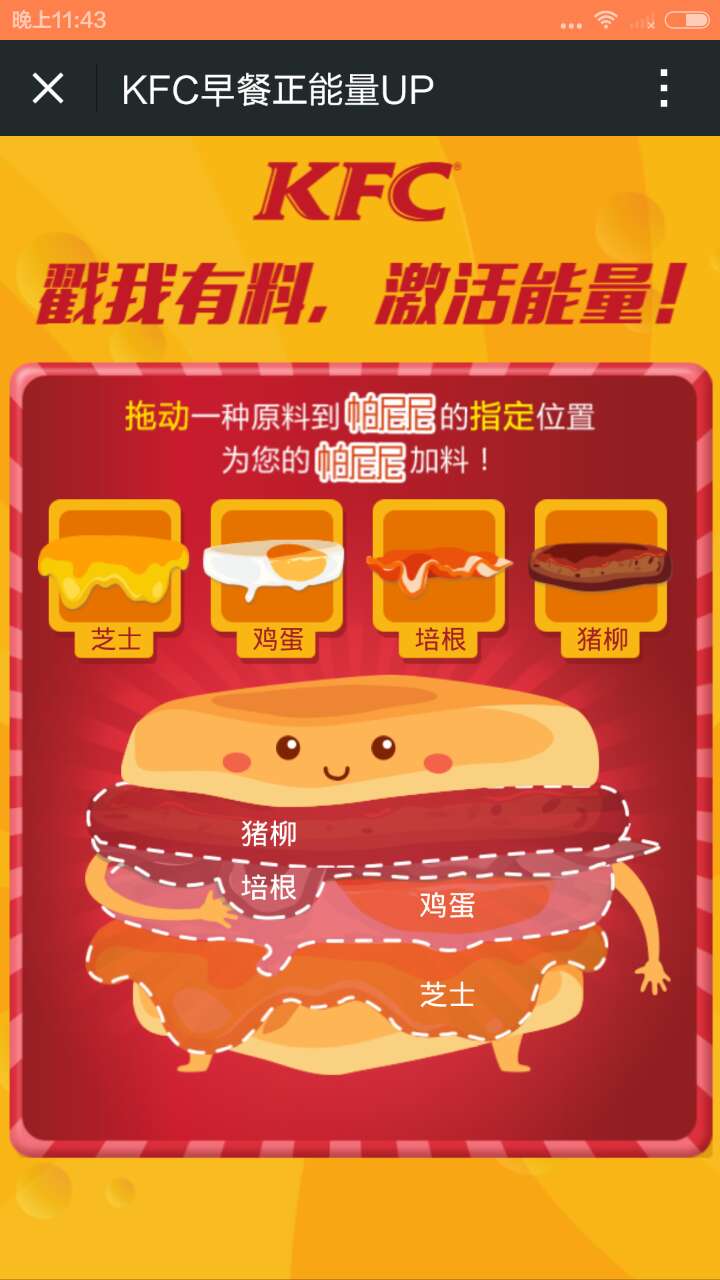
Task: Close the KFC webpage
Action: pyautogui.click(x=47, y=89)
